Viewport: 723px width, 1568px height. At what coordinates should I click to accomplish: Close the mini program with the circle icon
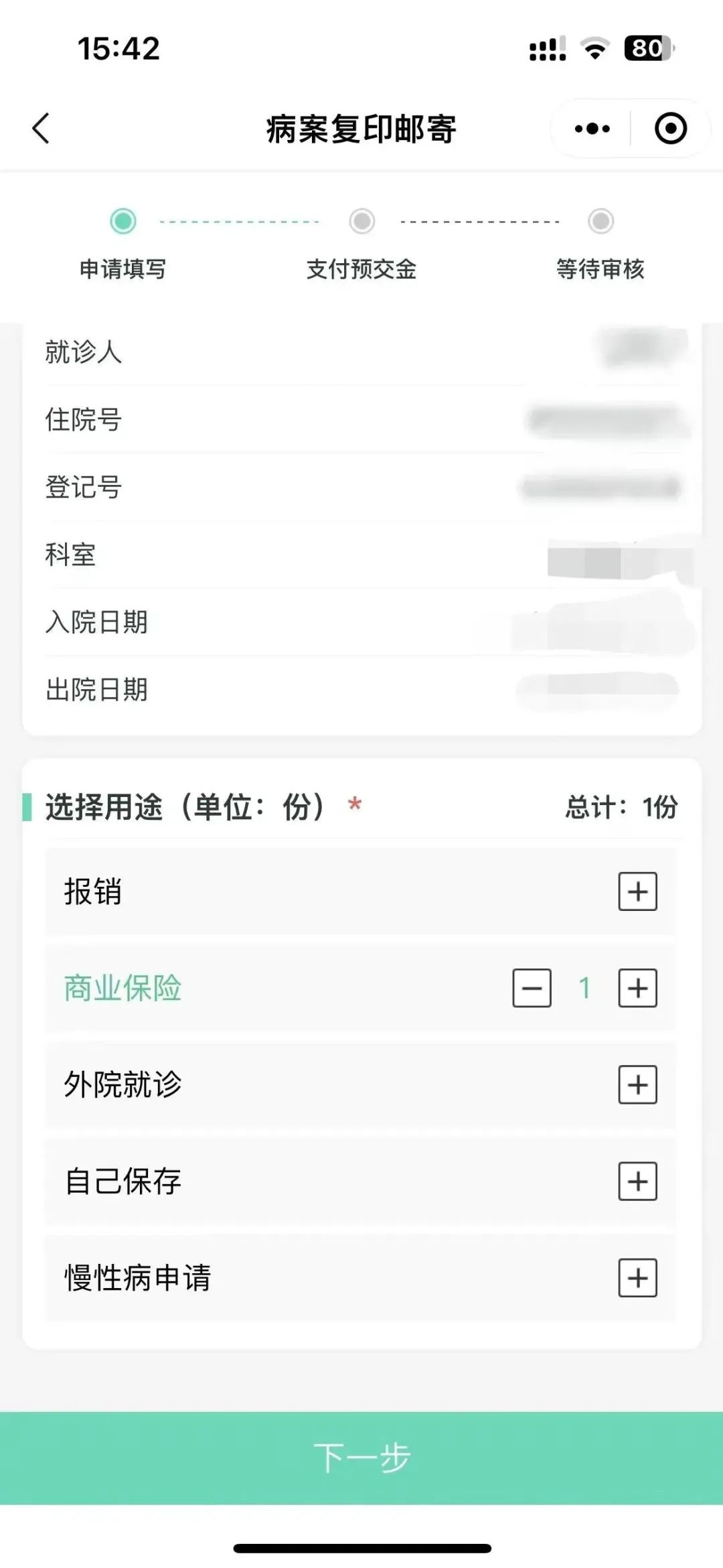(x=670, y=129)
